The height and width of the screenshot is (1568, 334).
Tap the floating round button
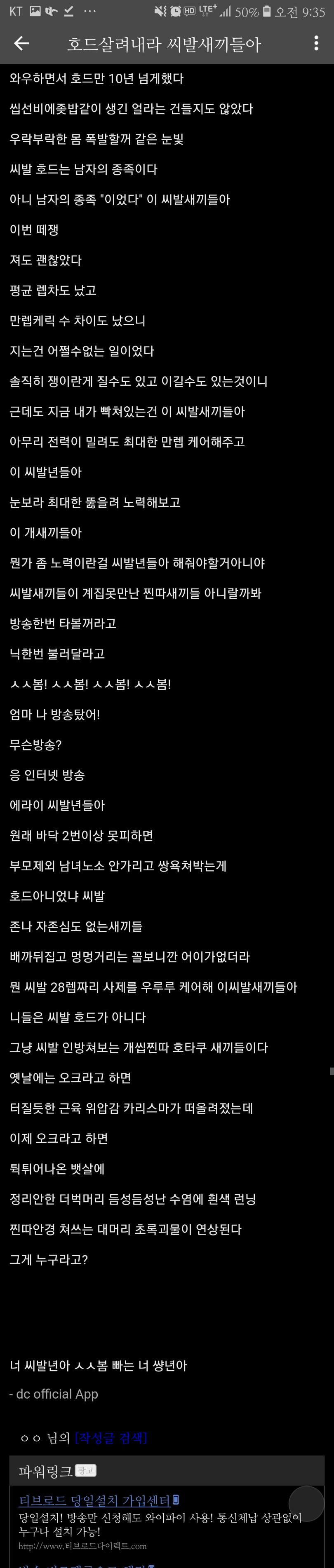(306, 1504)
